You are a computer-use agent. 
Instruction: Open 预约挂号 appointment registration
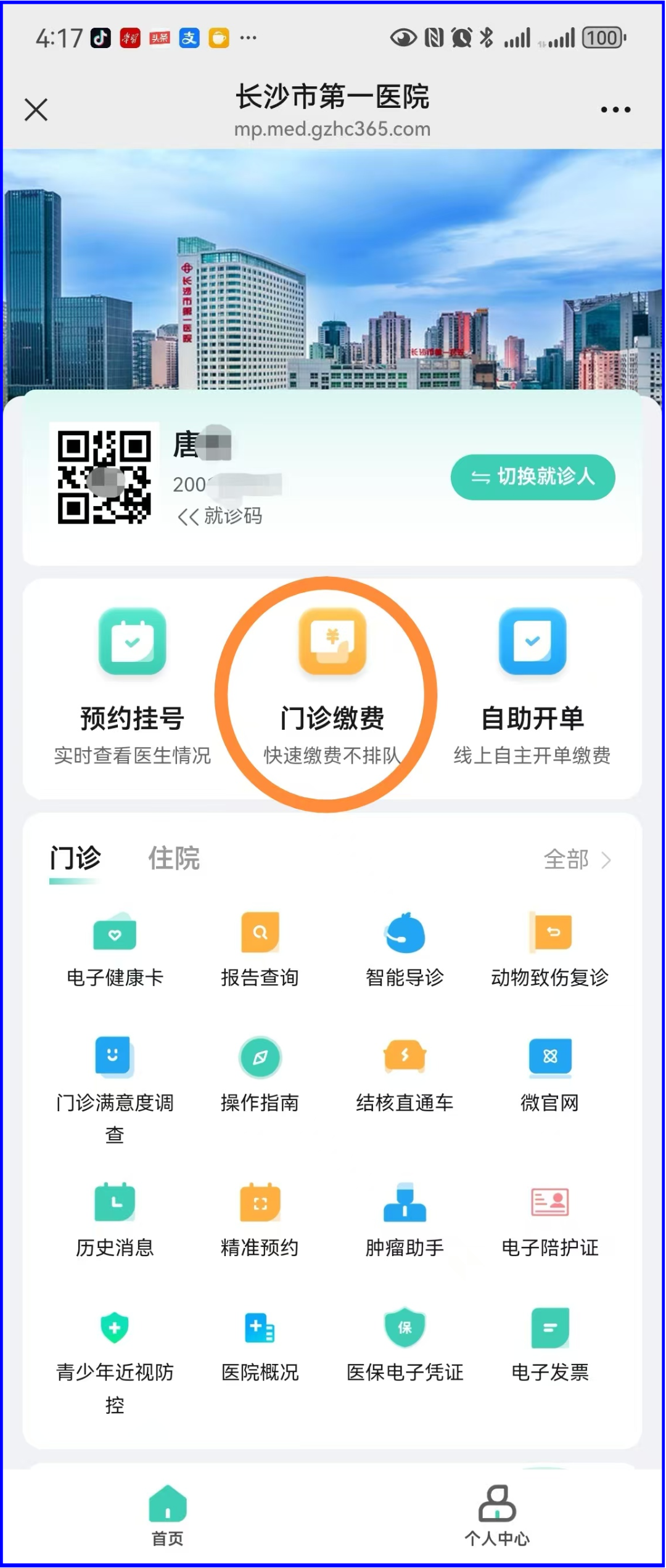[132, 684]
